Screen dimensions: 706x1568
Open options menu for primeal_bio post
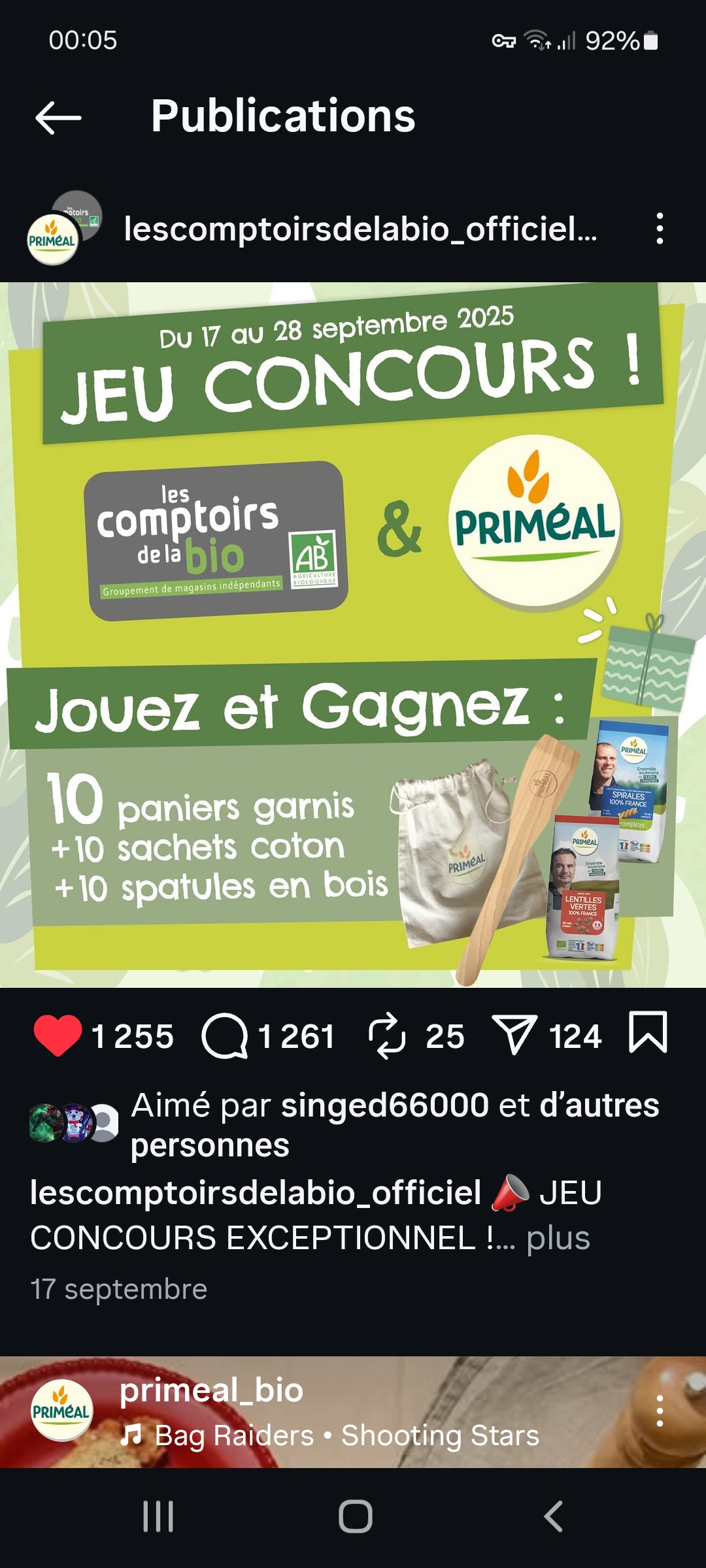[x=660, y=1411]
